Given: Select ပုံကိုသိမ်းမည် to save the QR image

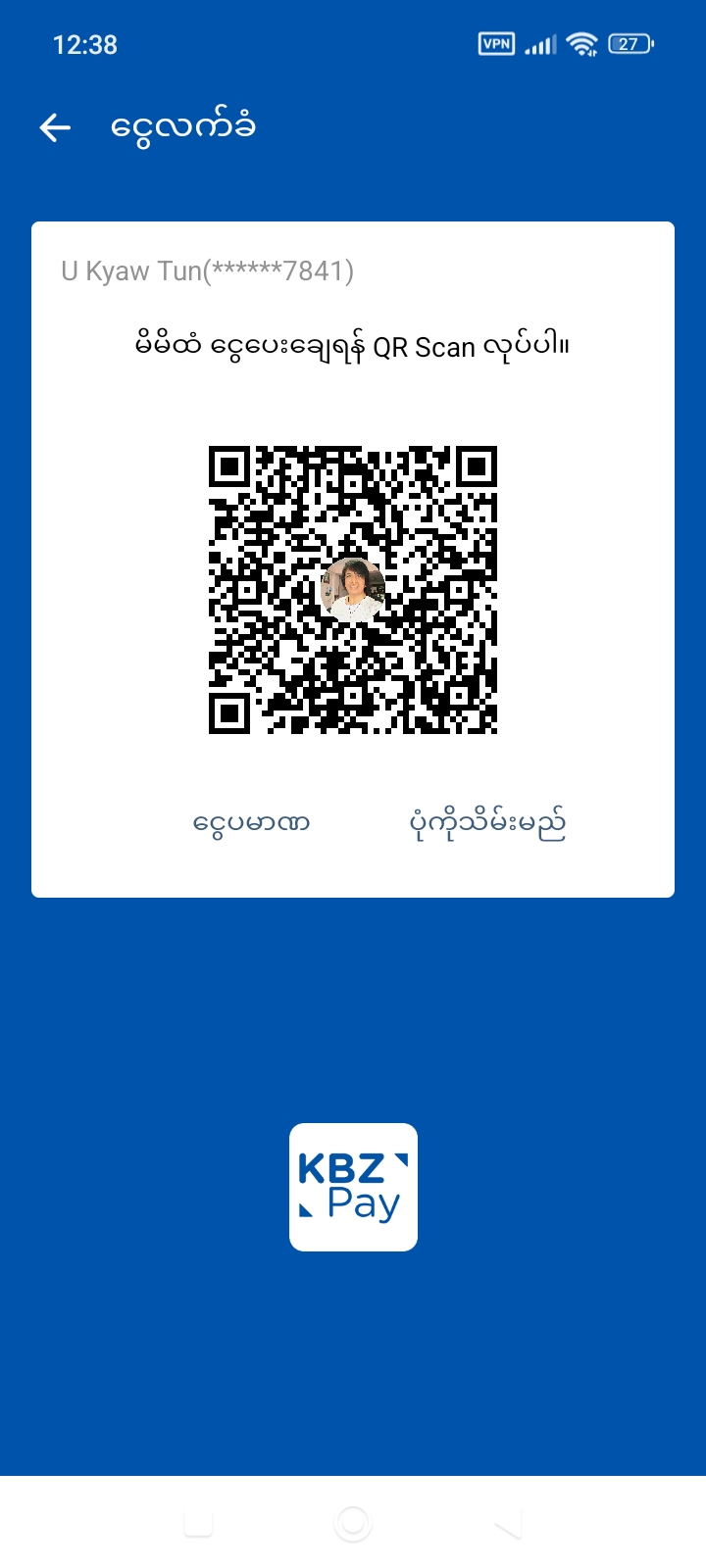Looking at the screenshot, I should [487, 824].
